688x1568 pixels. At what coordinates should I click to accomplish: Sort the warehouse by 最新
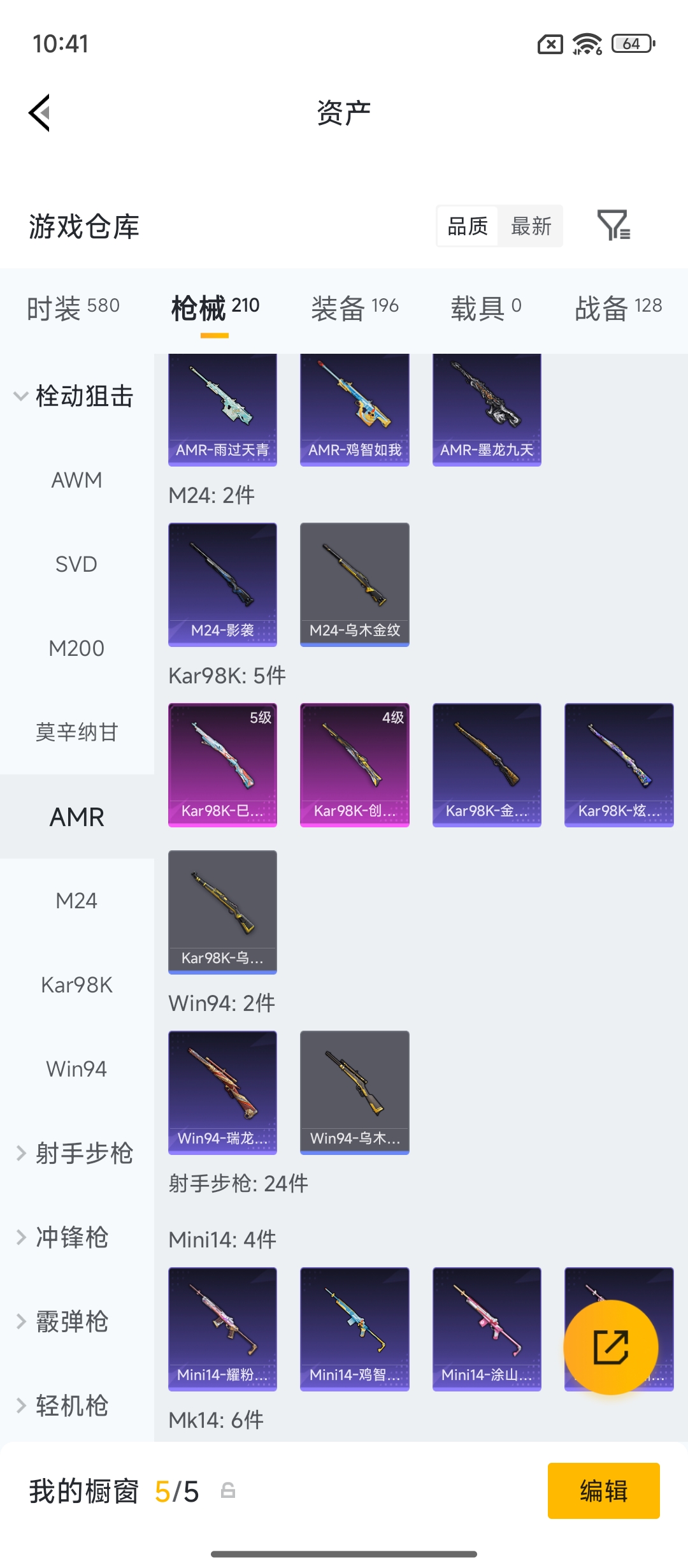pos(531,226)
